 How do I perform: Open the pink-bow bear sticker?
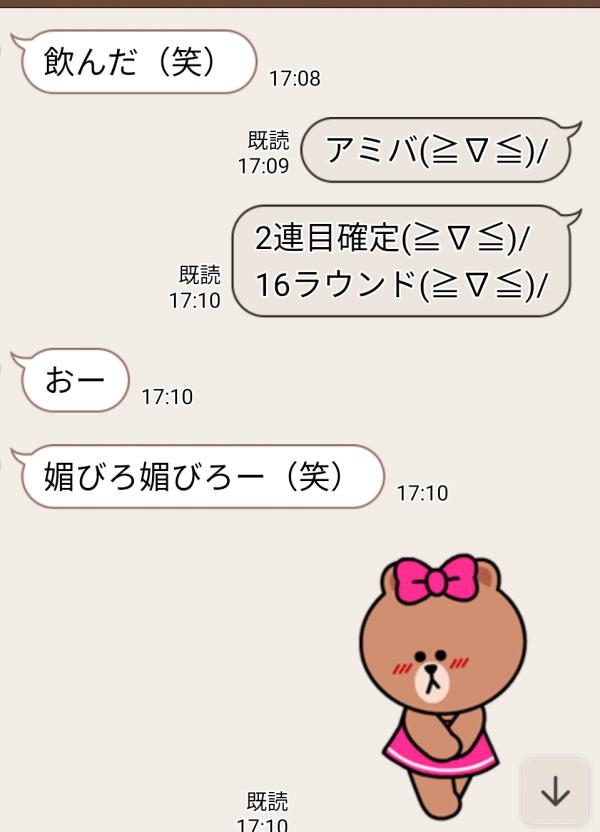coord(442,680)
